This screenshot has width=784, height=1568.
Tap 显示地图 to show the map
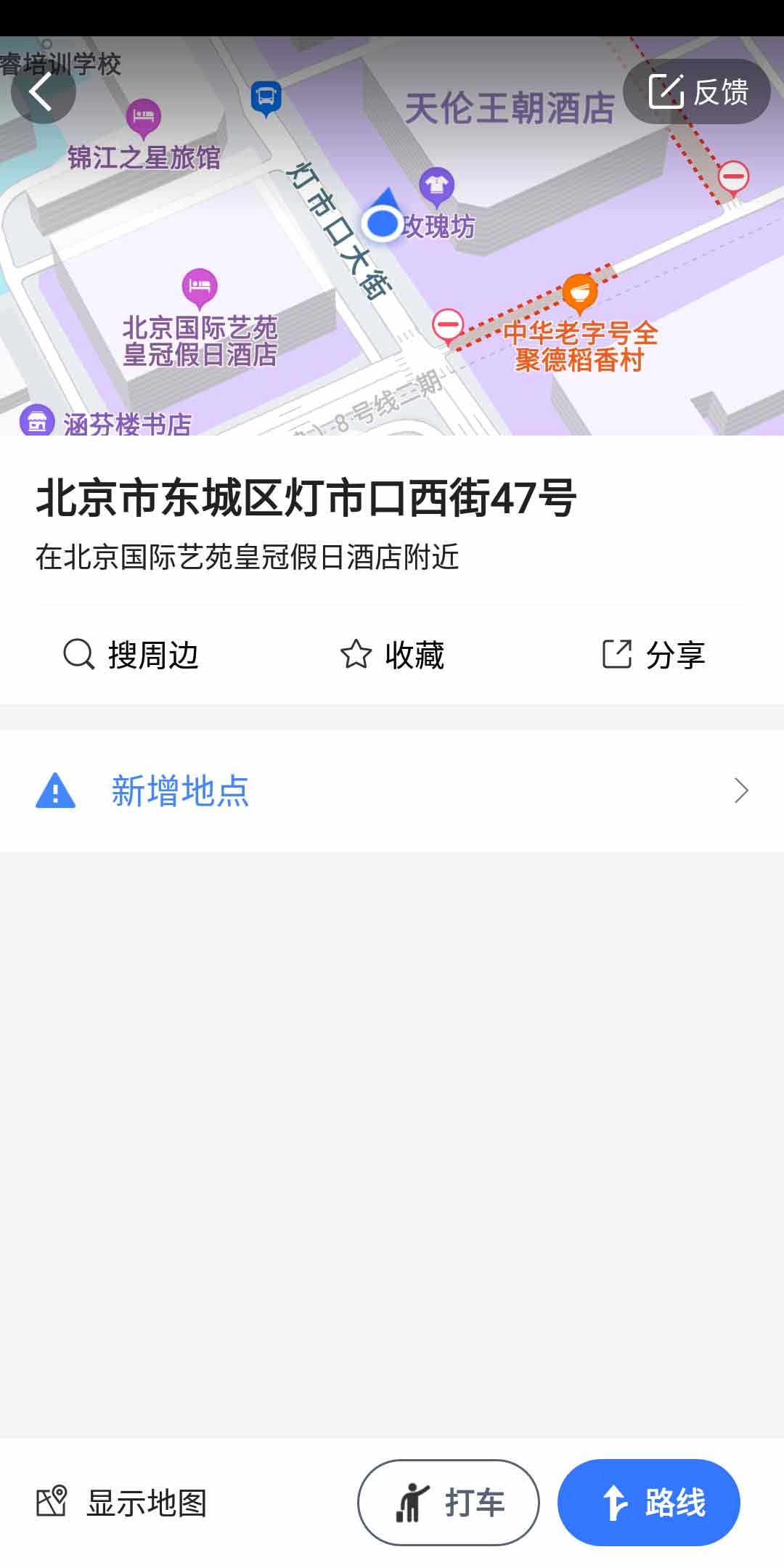[122, 1502]
